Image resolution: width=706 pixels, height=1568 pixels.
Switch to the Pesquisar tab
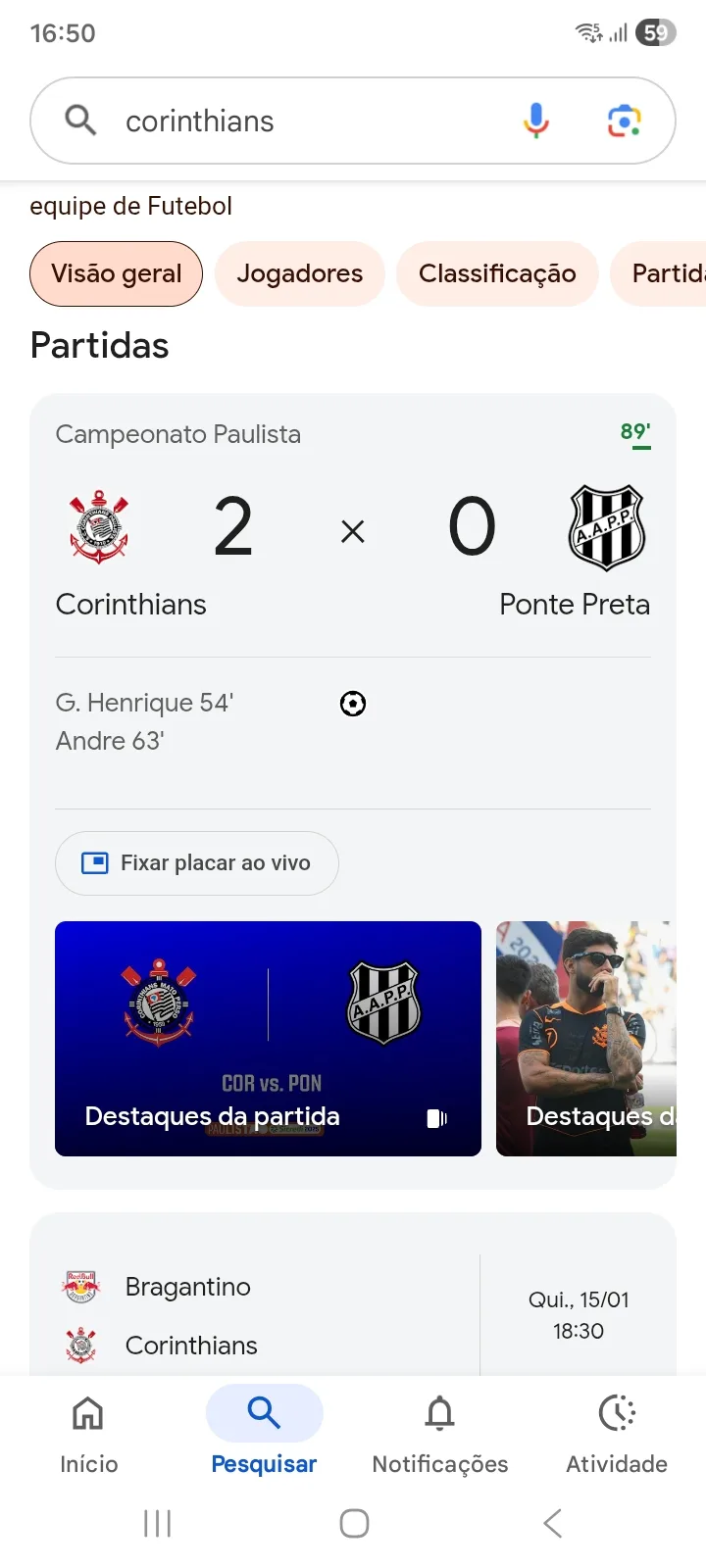coord(264,1435)
